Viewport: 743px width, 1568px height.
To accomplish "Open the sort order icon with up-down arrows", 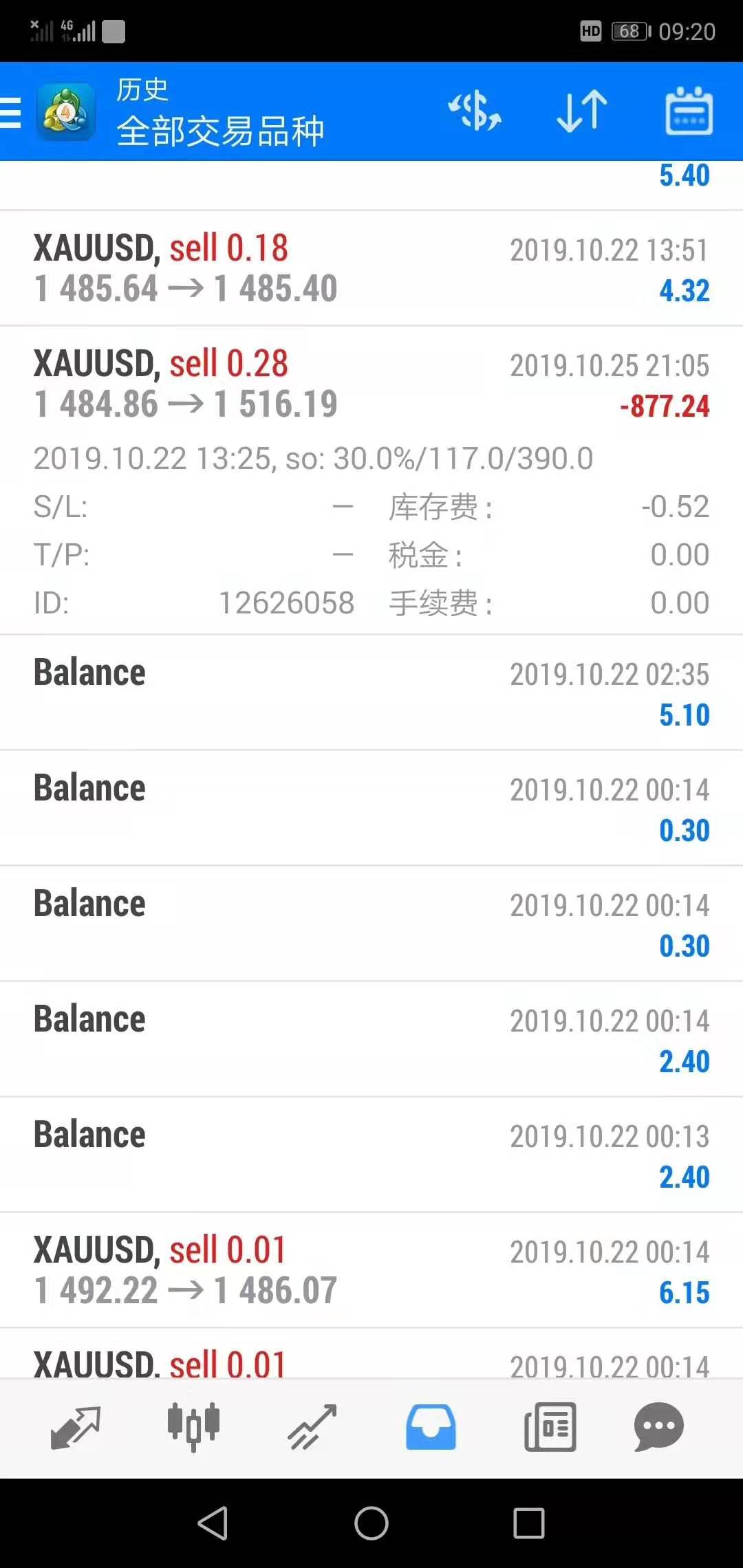I will 580,112.
